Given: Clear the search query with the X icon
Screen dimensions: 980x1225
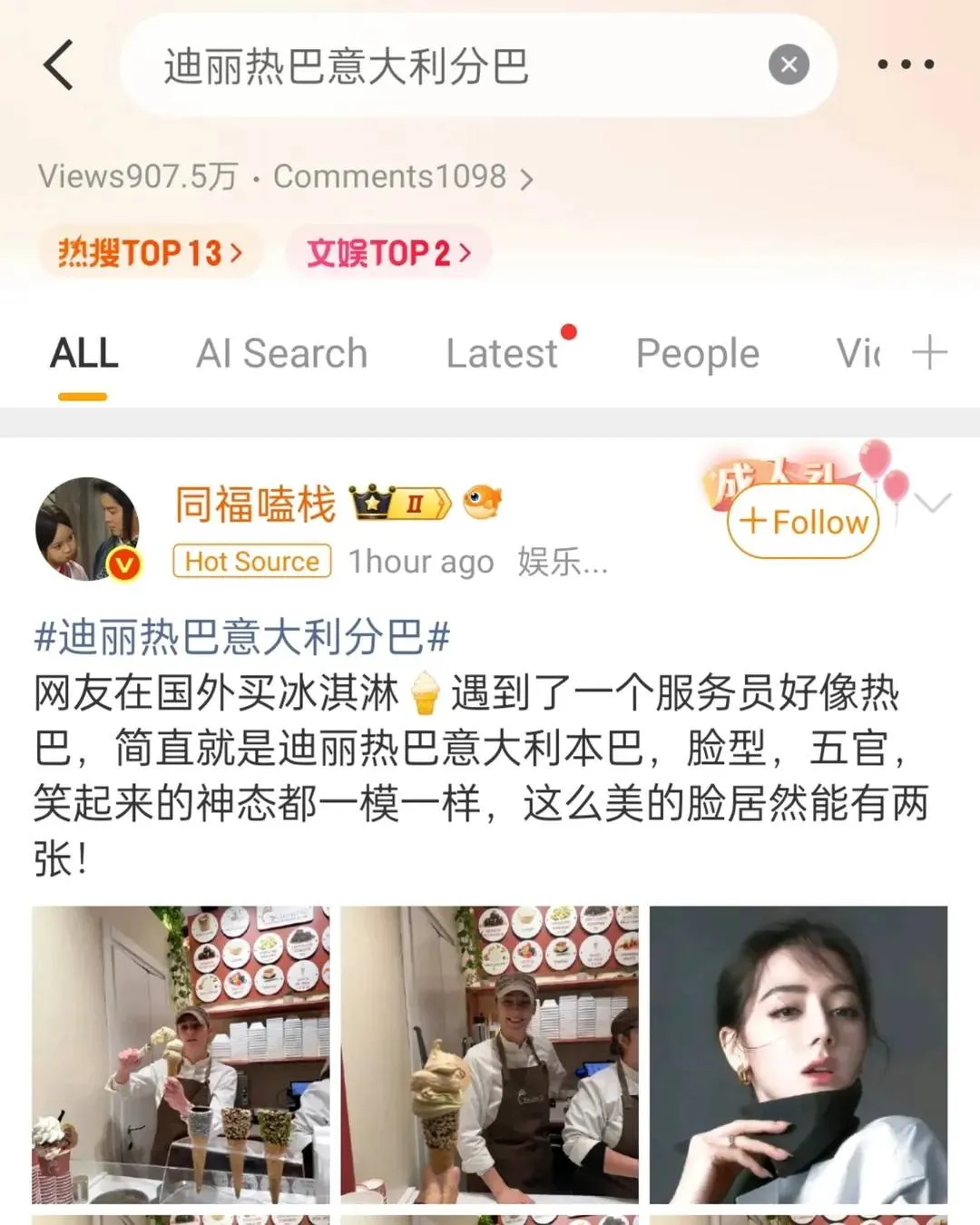Looking at the screenshot, I should [789, 64].
